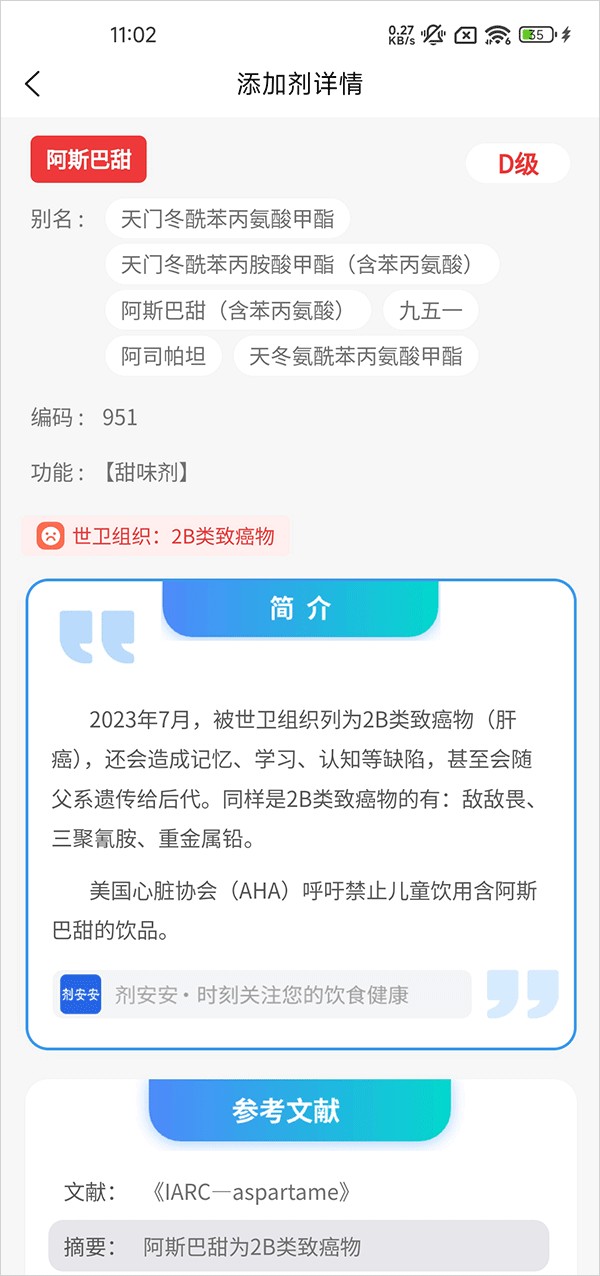Go back from the 添加剂详情 page
600x1276 pixels.
tap(33, 84)
